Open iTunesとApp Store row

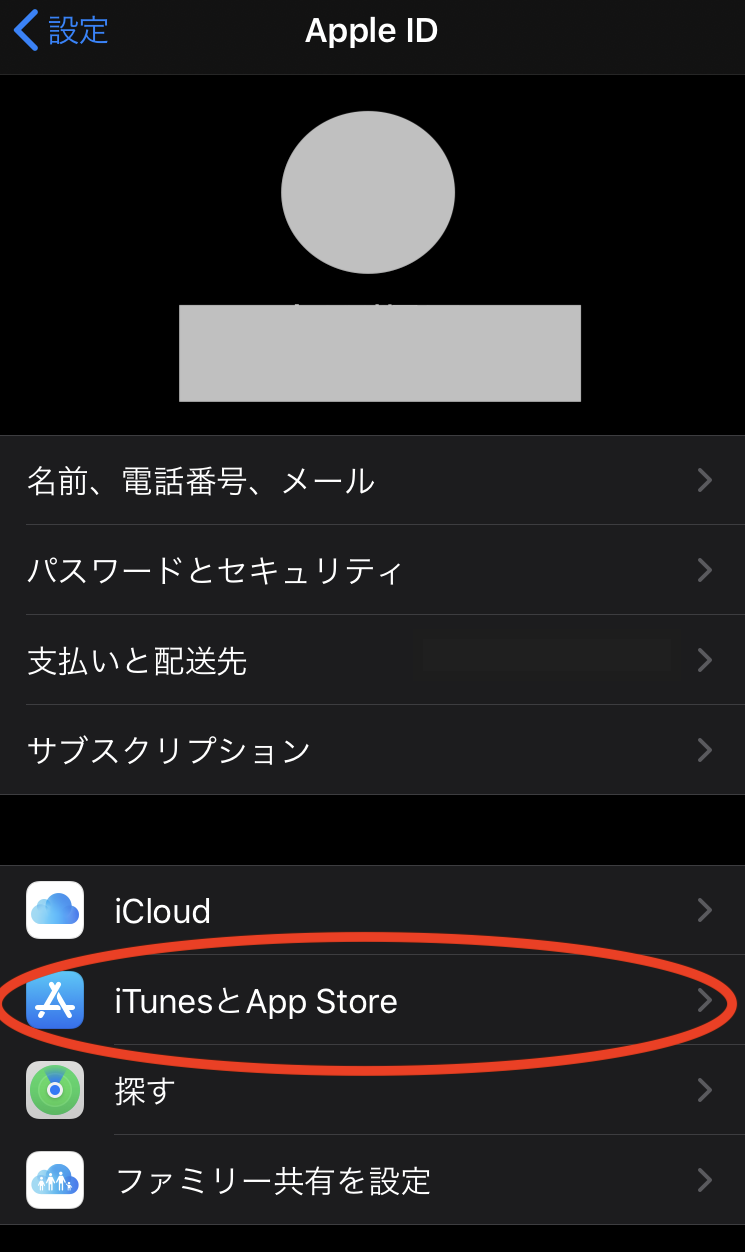click(x=372, y=1000)
